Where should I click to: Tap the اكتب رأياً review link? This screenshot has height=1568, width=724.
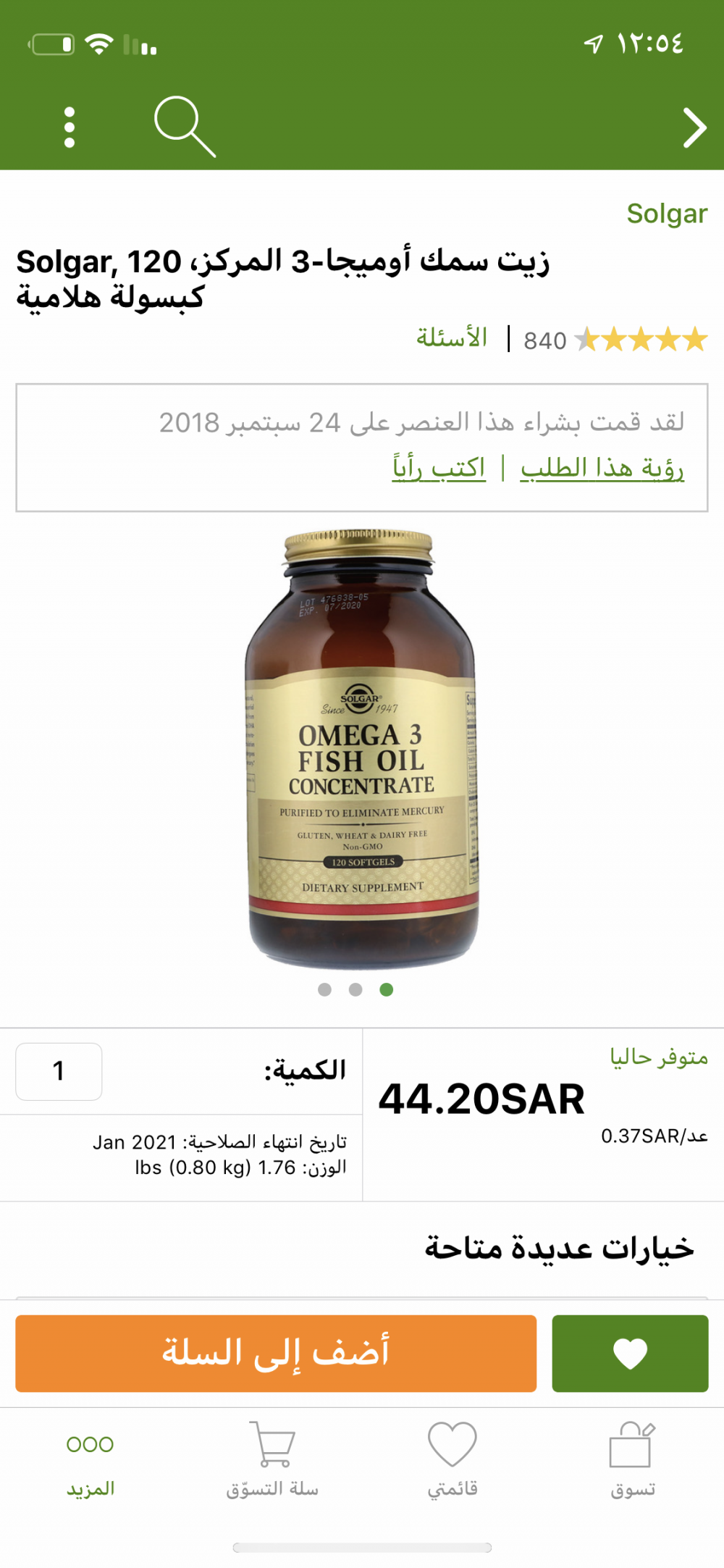[439, 468]
